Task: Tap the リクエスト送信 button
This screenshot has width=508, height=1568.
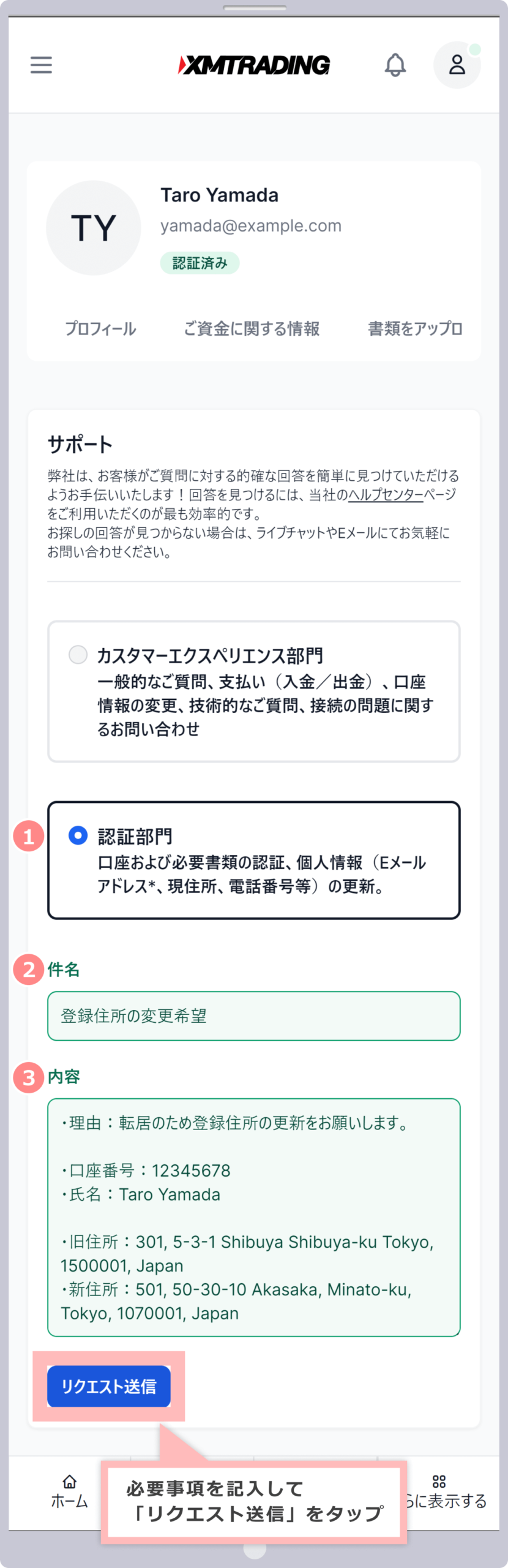Action: pyautogui.click(x=109, y=1386)
